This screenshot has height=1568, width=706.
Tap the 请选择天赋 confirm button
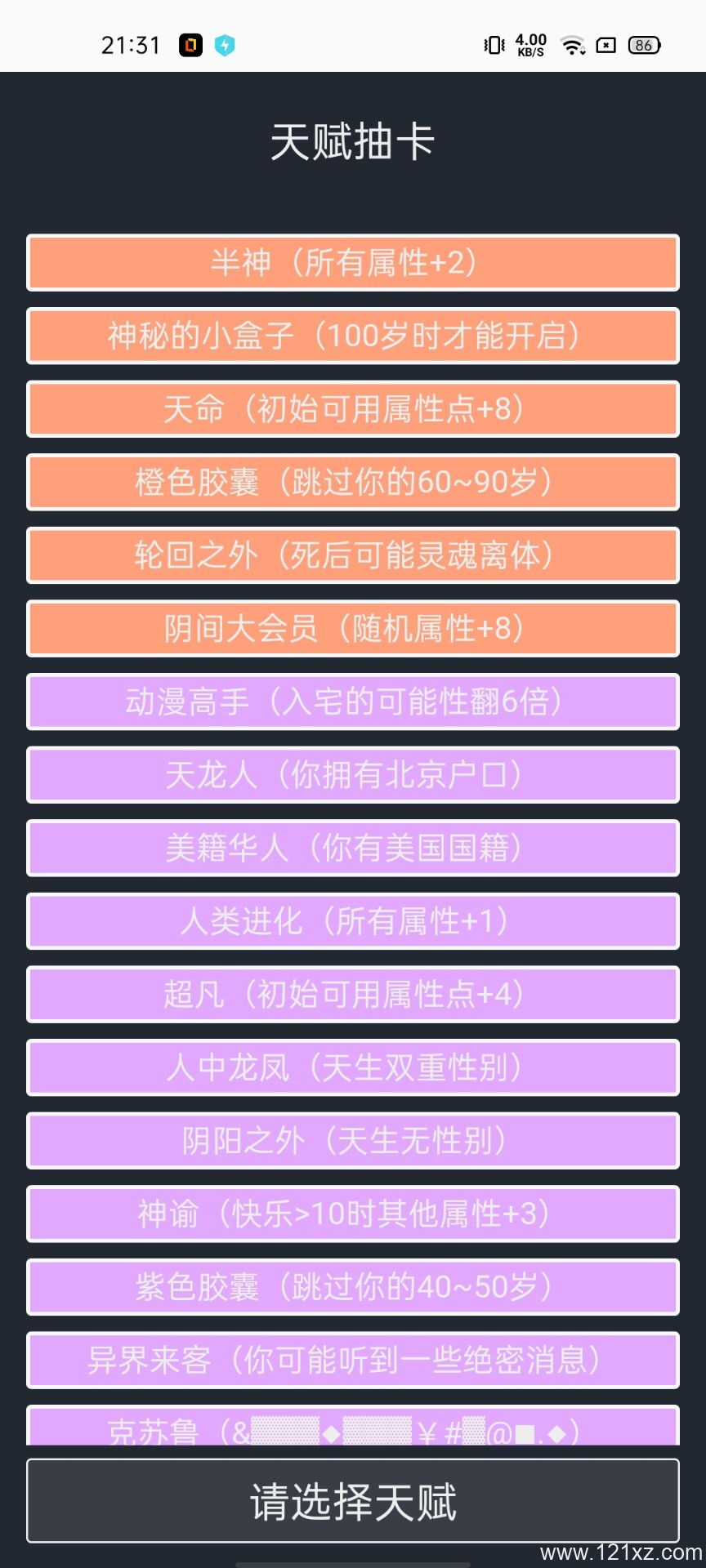click(353, 1501)
